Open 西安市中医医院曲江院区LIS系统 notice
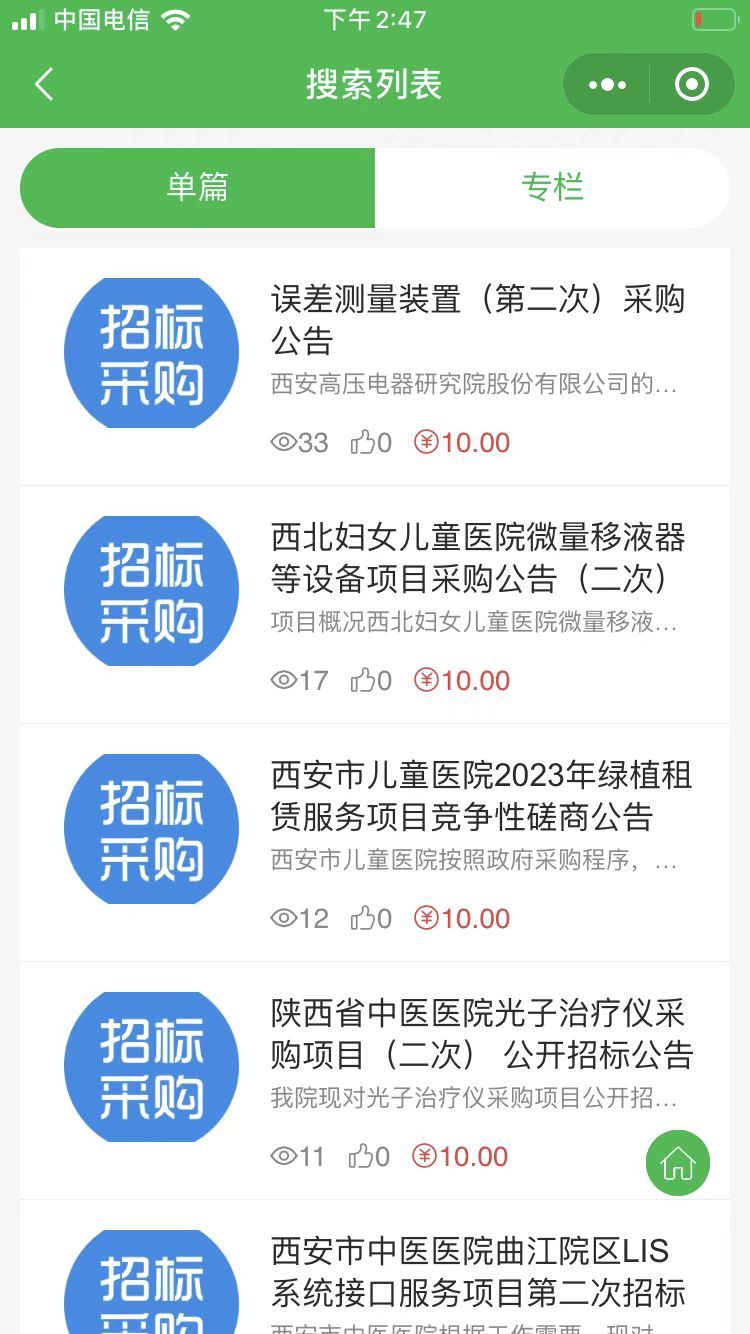750x1334 pixels. click(x=478, y=1271)
